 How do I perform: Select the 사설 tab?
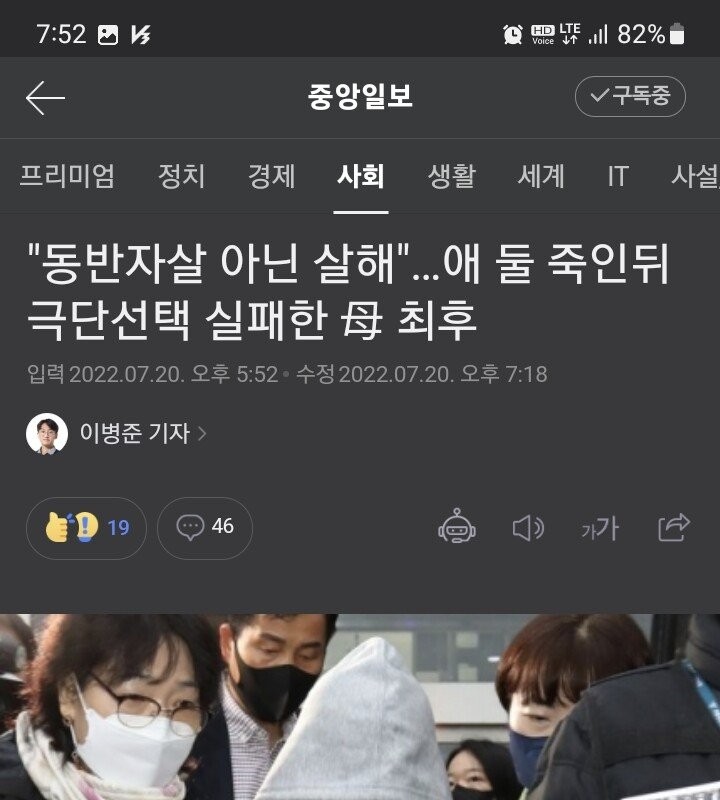click(694, 177)
